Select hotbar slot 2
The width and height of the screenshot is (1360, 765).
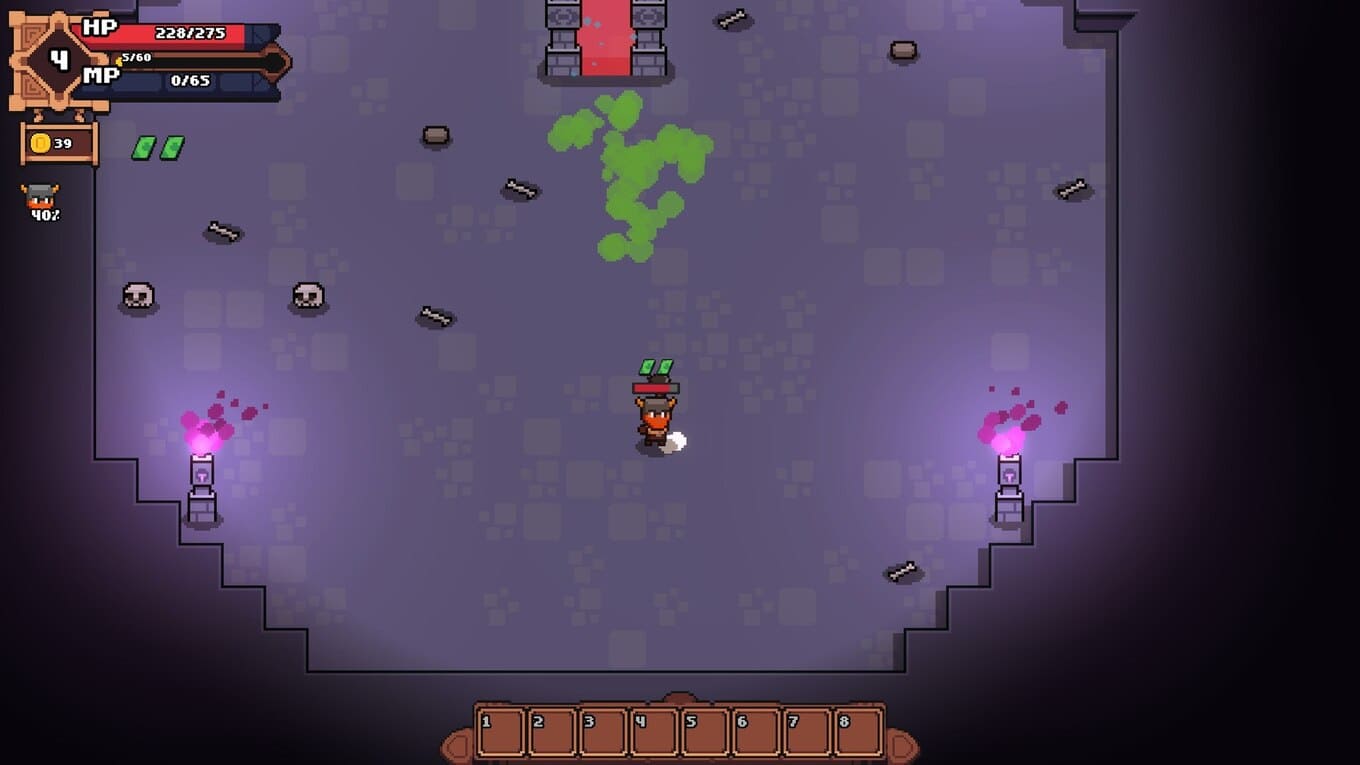coord(551,733)
